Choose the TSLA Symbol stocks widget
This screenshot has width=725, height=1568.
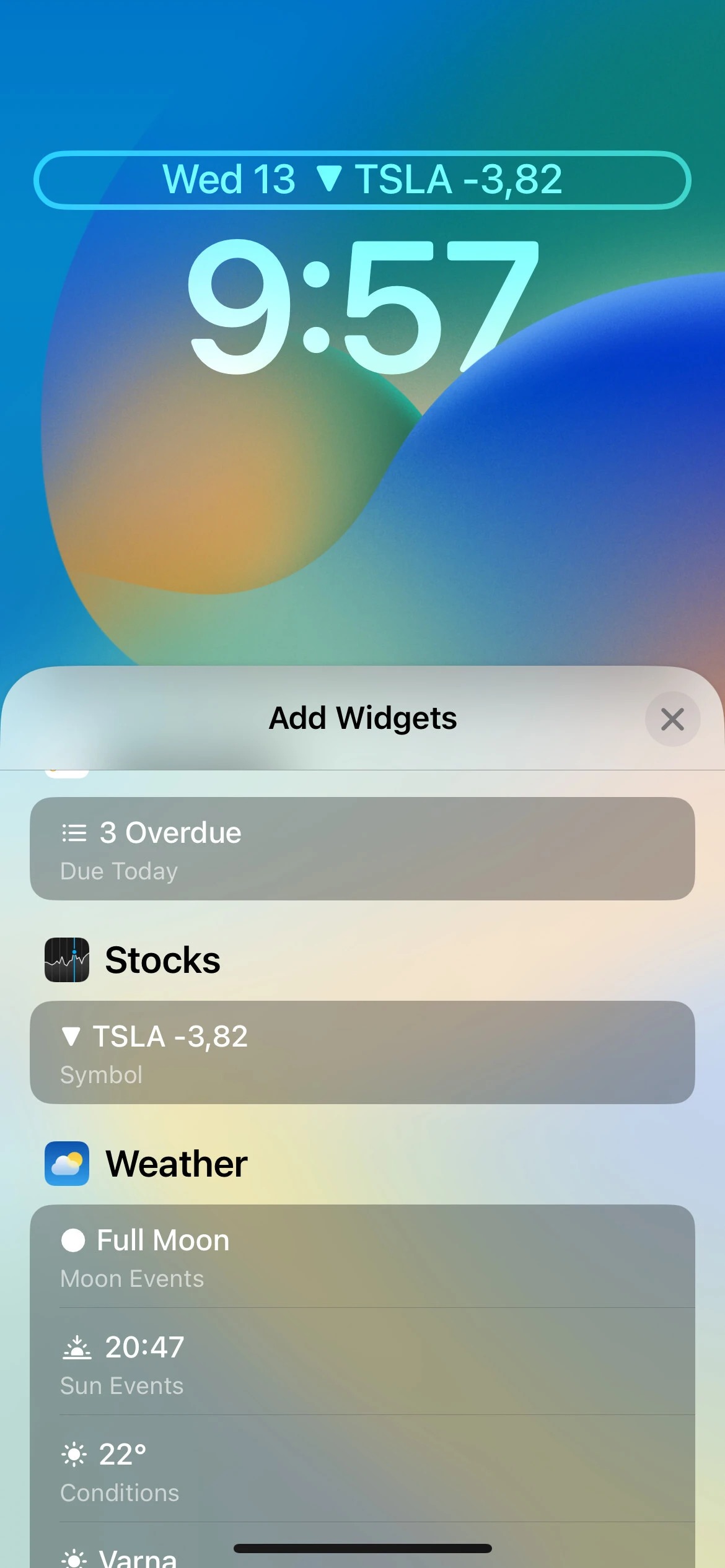[362, 1052]
